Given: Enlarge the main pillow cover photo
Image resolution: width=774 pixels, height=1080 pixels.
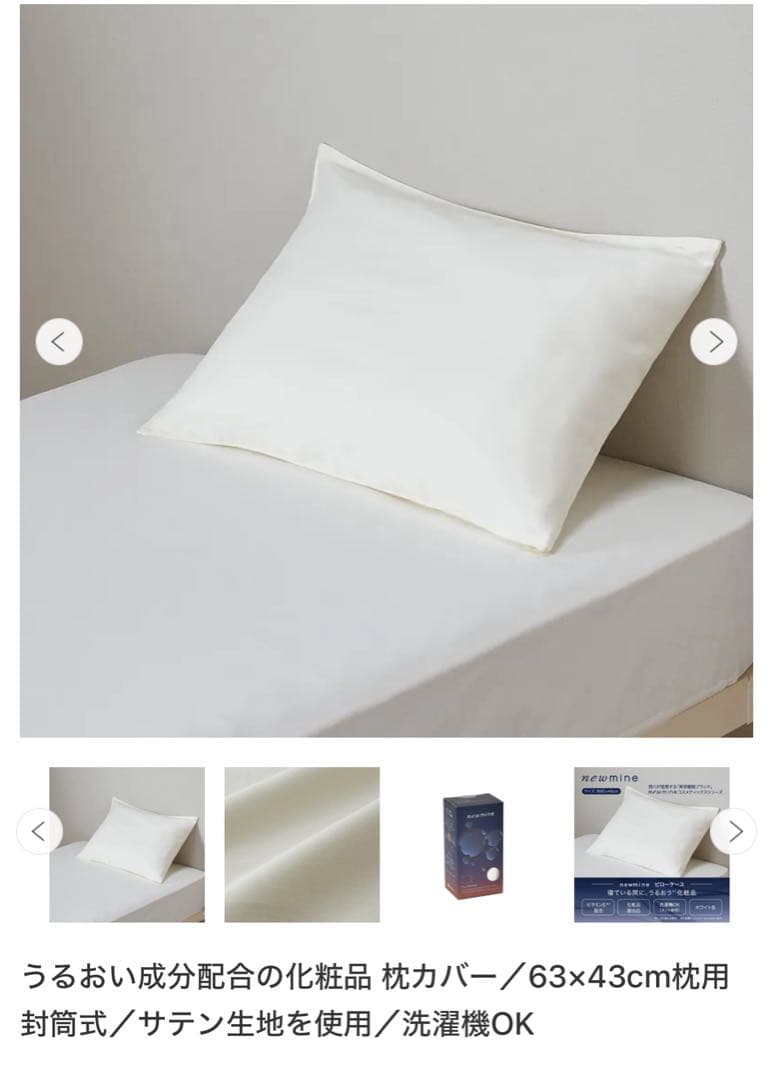Looking at the screenshot, I should 386,400.
